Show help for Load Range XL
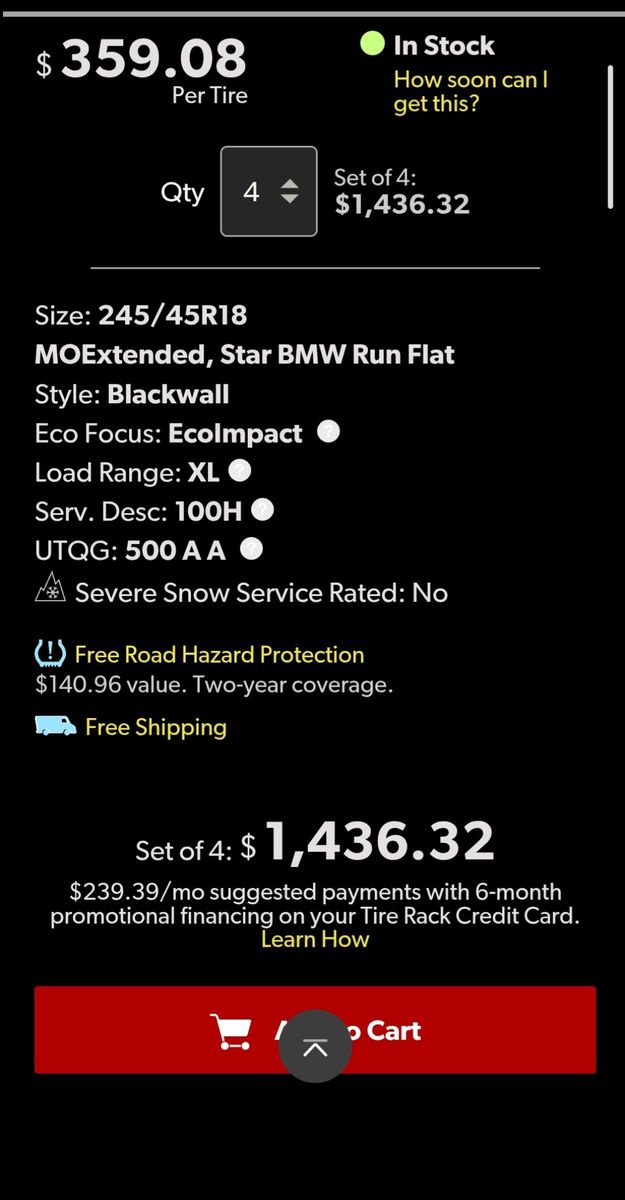625x1200 pixels. point(240,470)
